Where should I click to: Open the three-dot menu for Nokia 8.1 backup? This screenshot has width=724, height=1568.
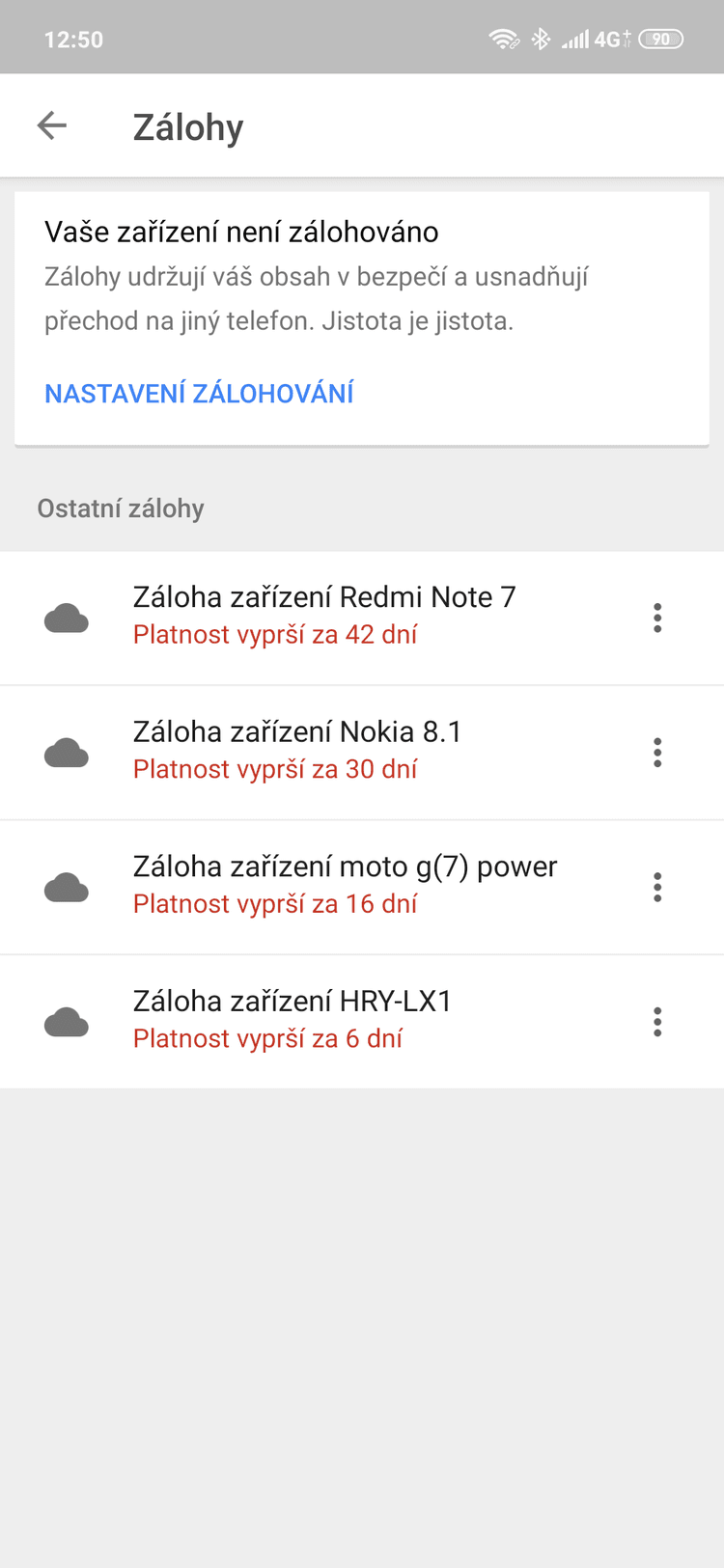(657, 752)
